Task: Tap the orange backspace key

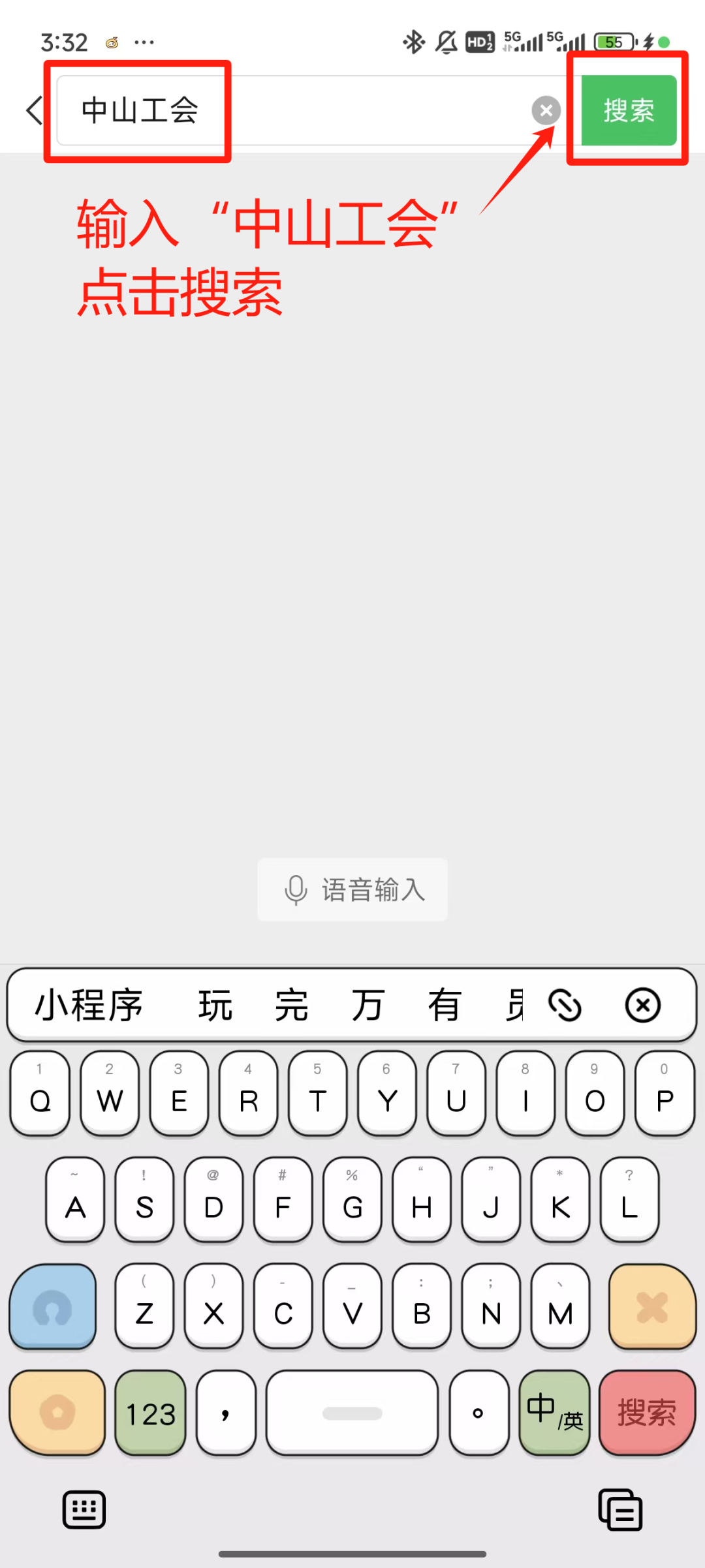Action: tap(651, 1306)
